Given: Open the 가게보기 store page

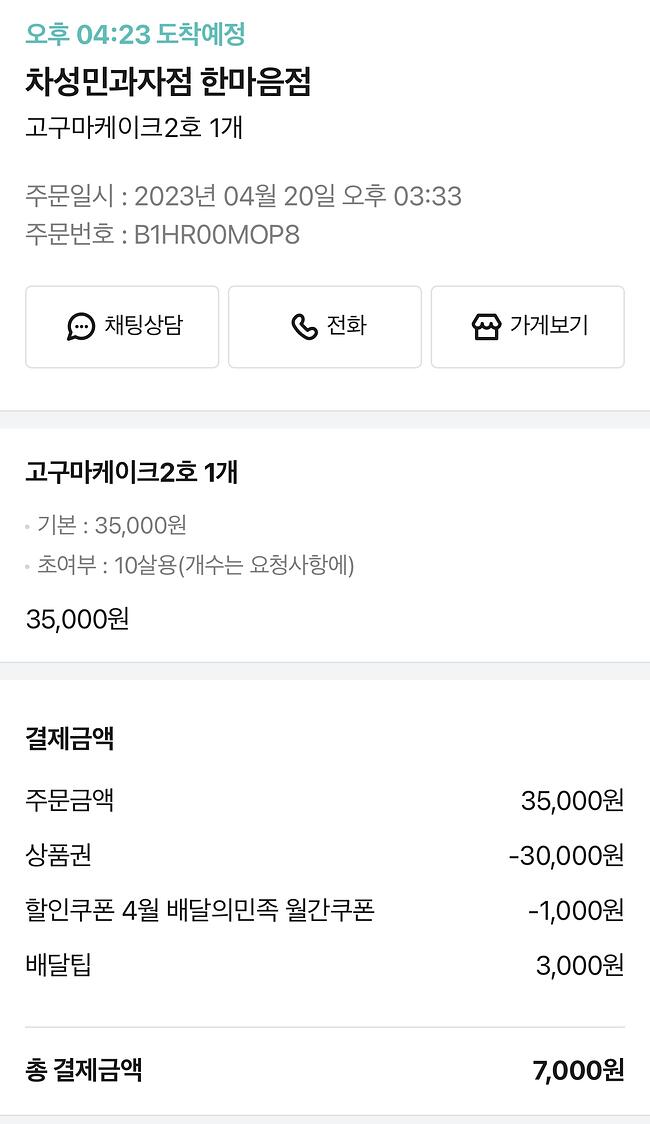Looking at the screenshot, I should tap(527, 327).
